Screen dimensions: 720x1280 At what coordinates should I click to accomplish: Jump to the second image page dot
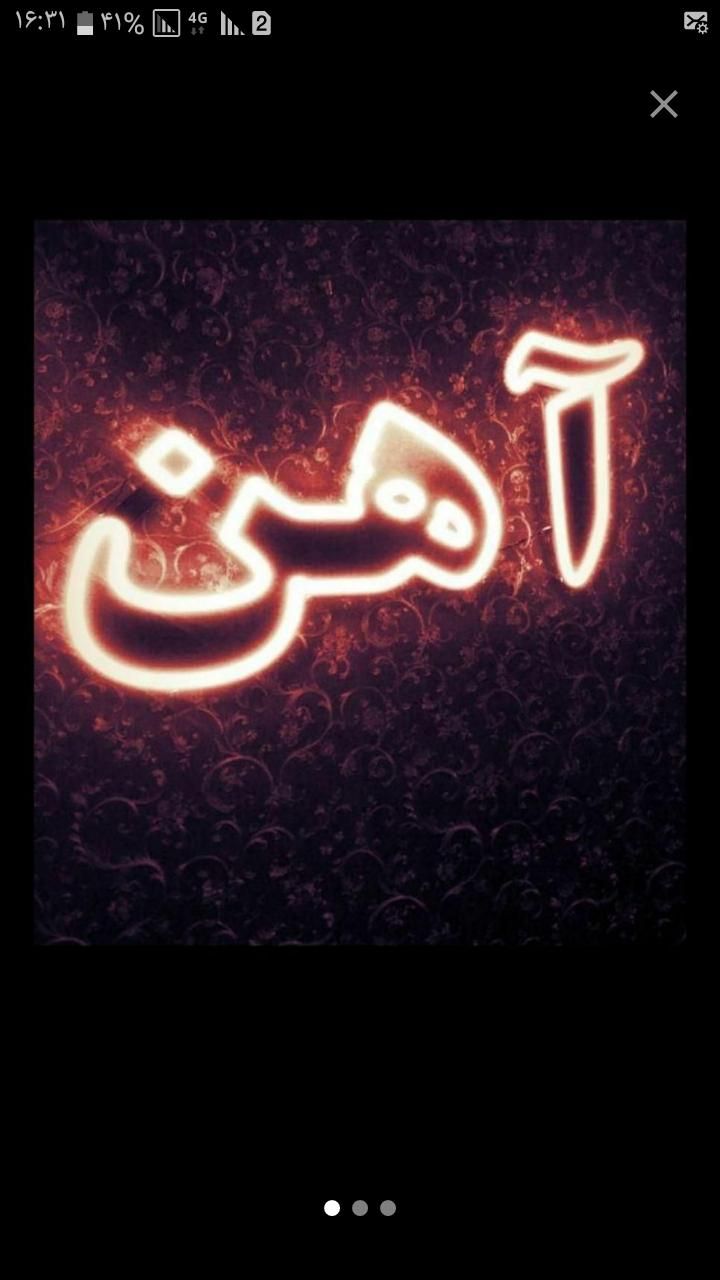pyautogui.click(x=360, y=1208)
